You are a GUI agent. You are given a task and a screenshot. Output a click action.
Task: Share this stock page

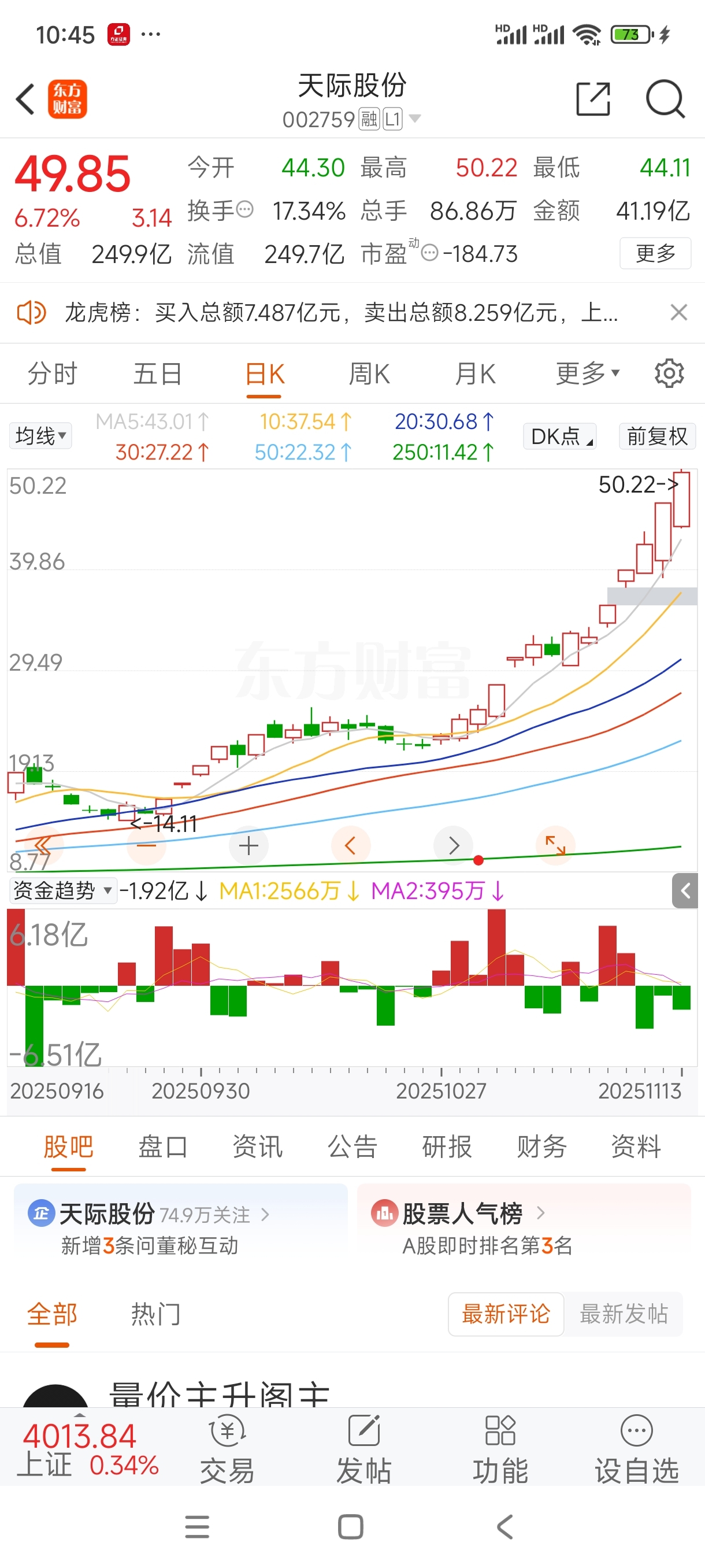pyautogui.click(x=592, y=99)
